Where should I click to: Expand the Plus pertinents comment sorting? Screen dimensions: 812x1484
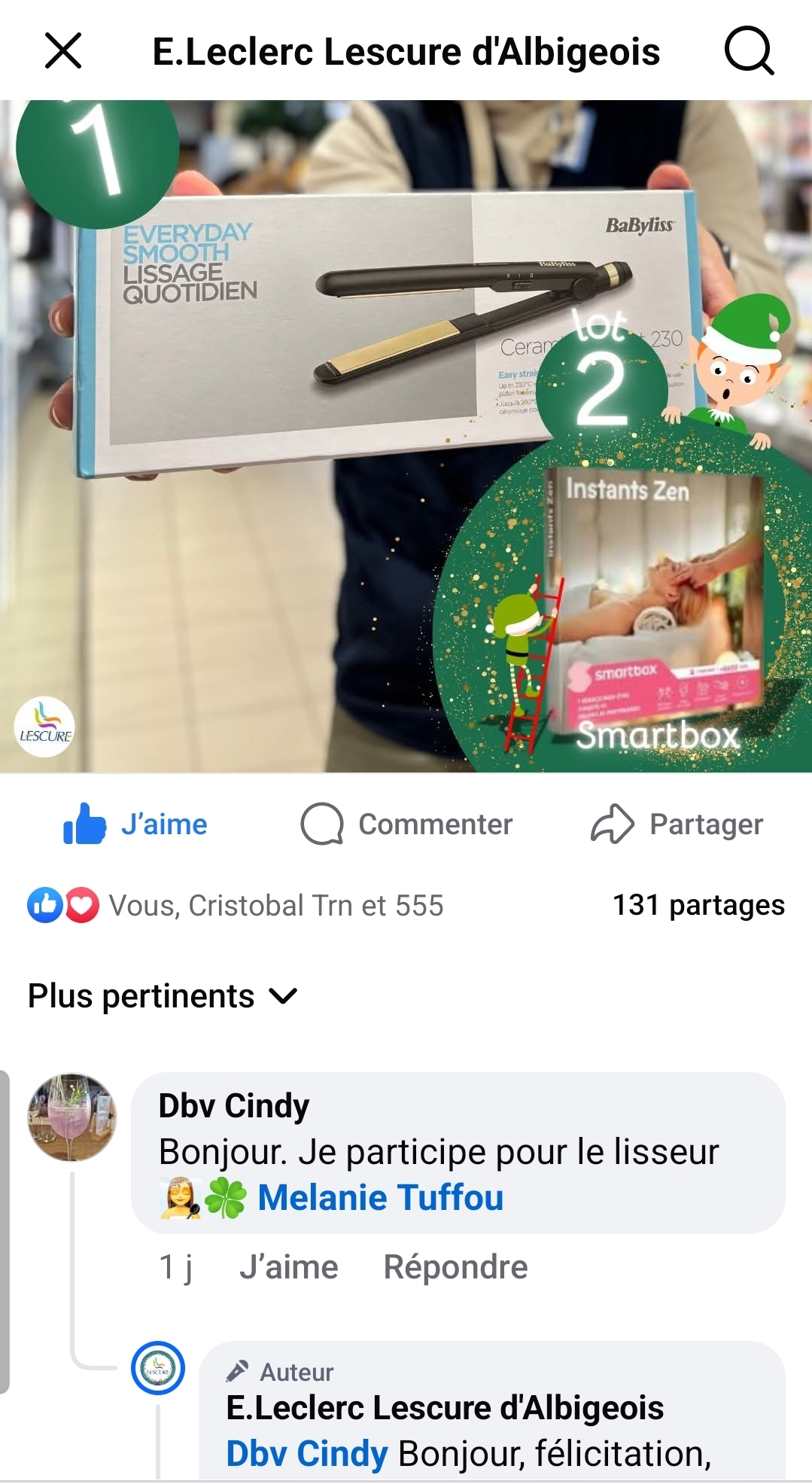(163, 996)
